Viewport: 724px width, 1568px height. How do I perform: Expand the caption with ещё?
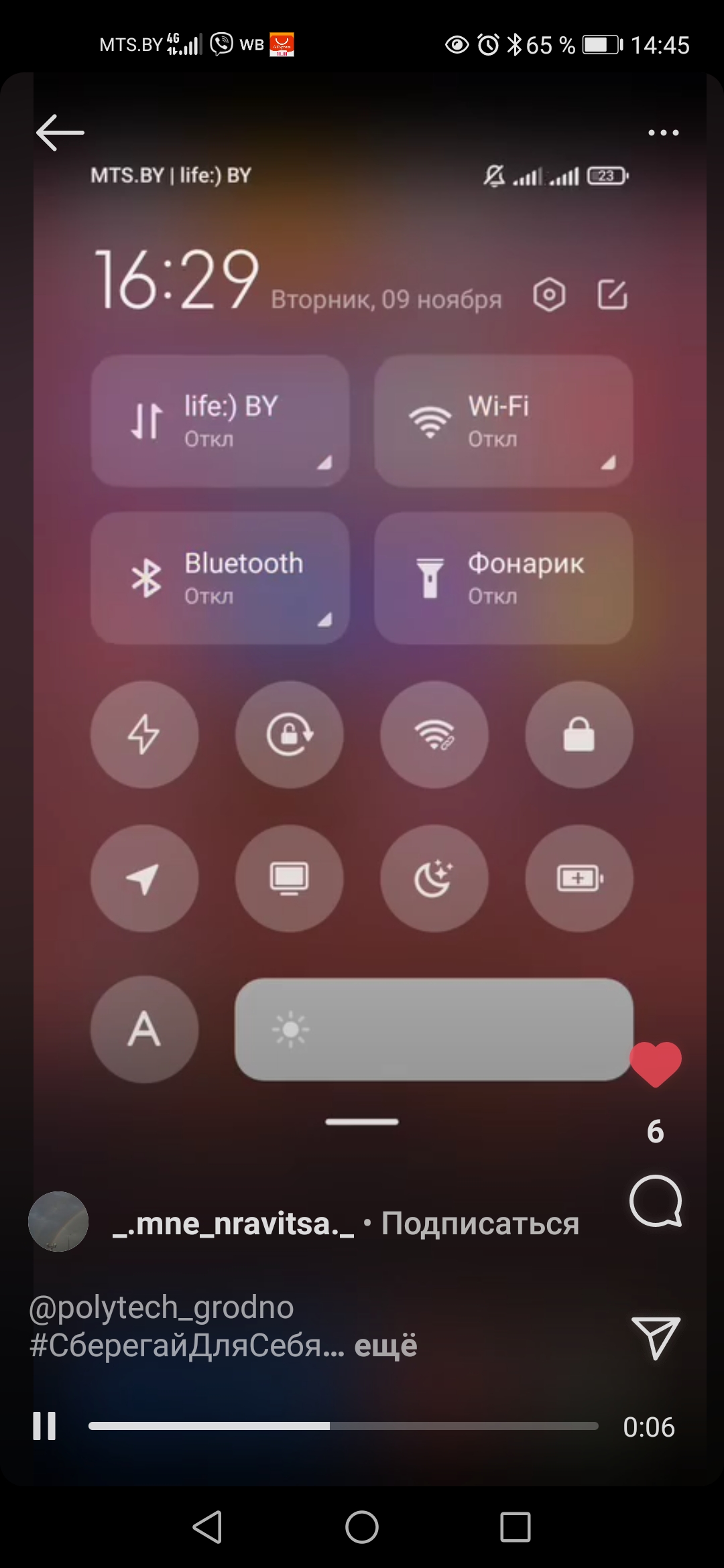click(385, 1345)
